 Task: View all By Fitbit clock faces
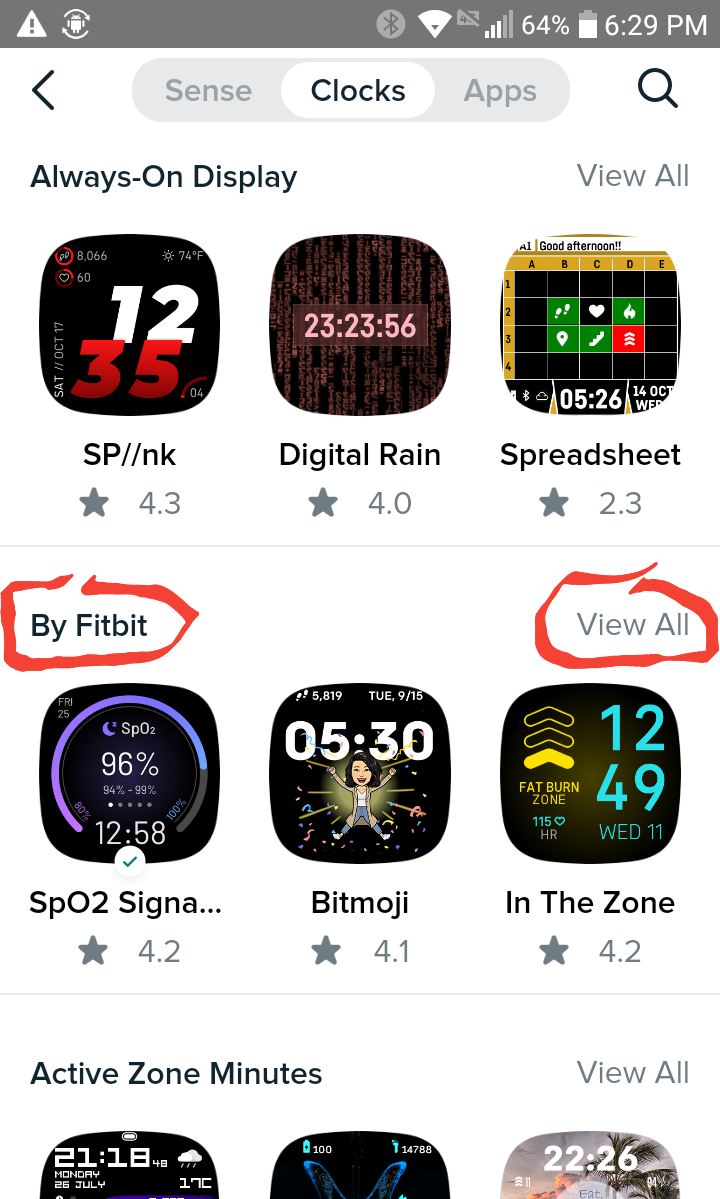633,625
